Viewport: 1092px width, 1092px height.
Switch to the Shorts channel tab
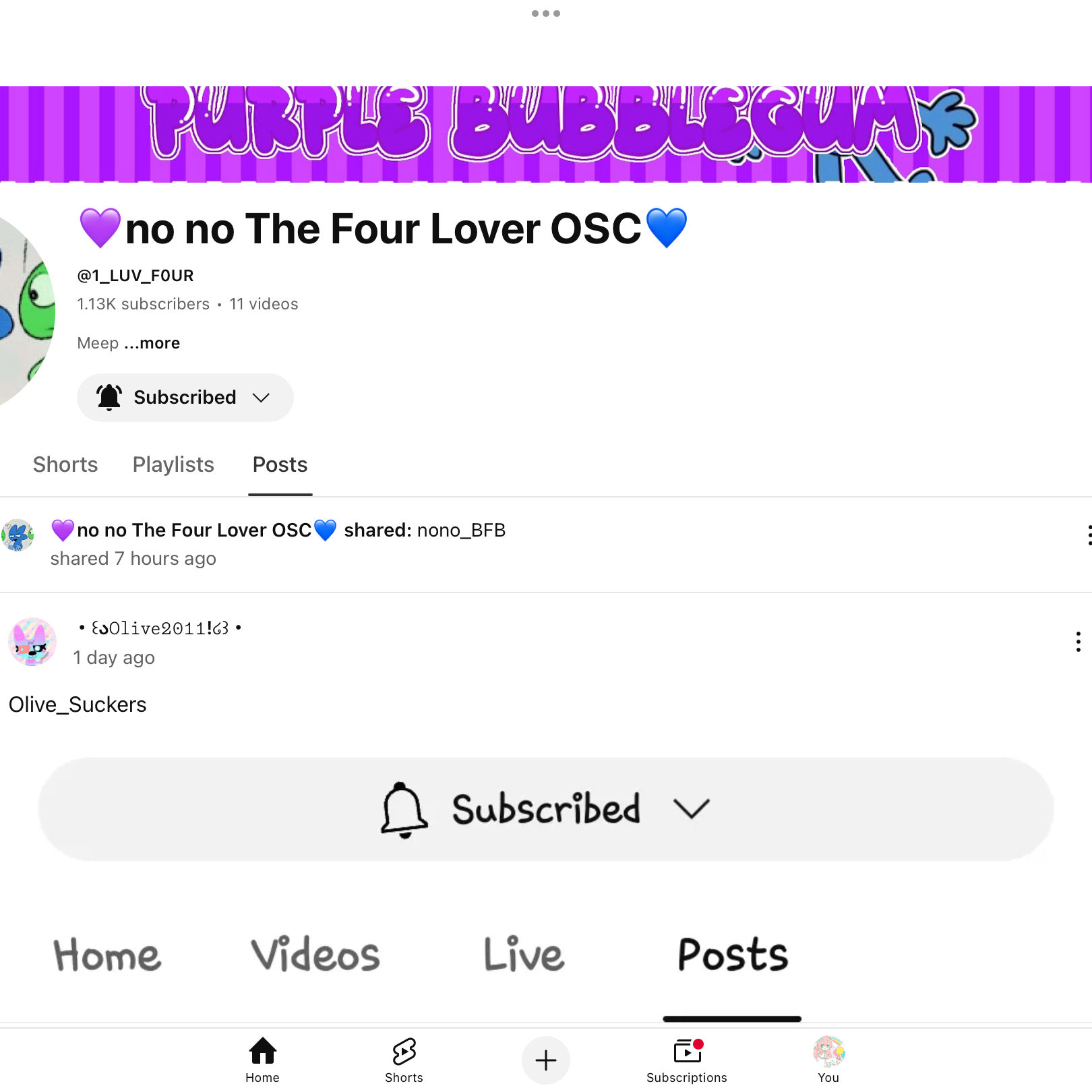pyautogui.click(x=65, y=464)
